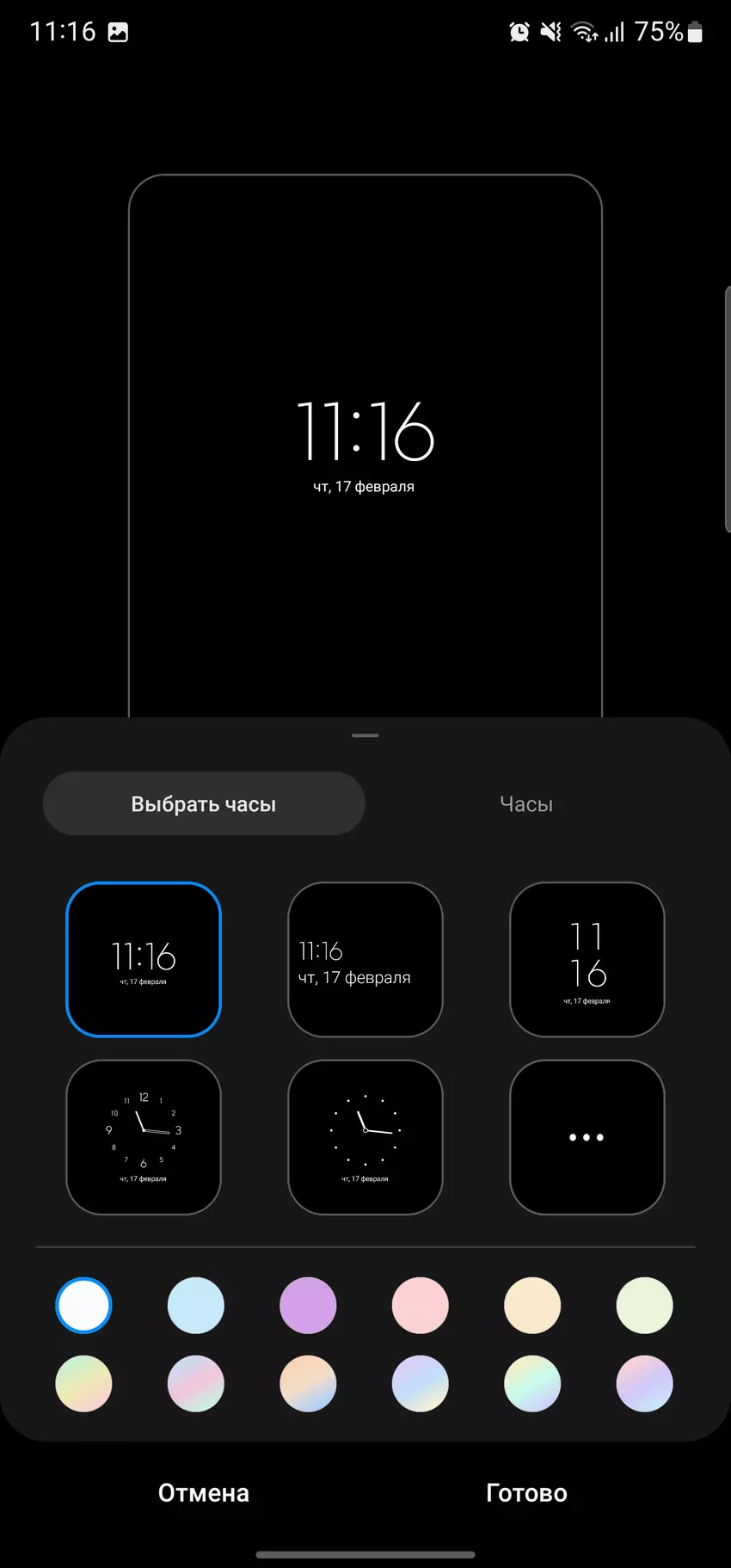The width and height of the screenshot is (731, 1568).
Task: Reselect the highlighted digital clock style
Action: click(x=143, y=959)
